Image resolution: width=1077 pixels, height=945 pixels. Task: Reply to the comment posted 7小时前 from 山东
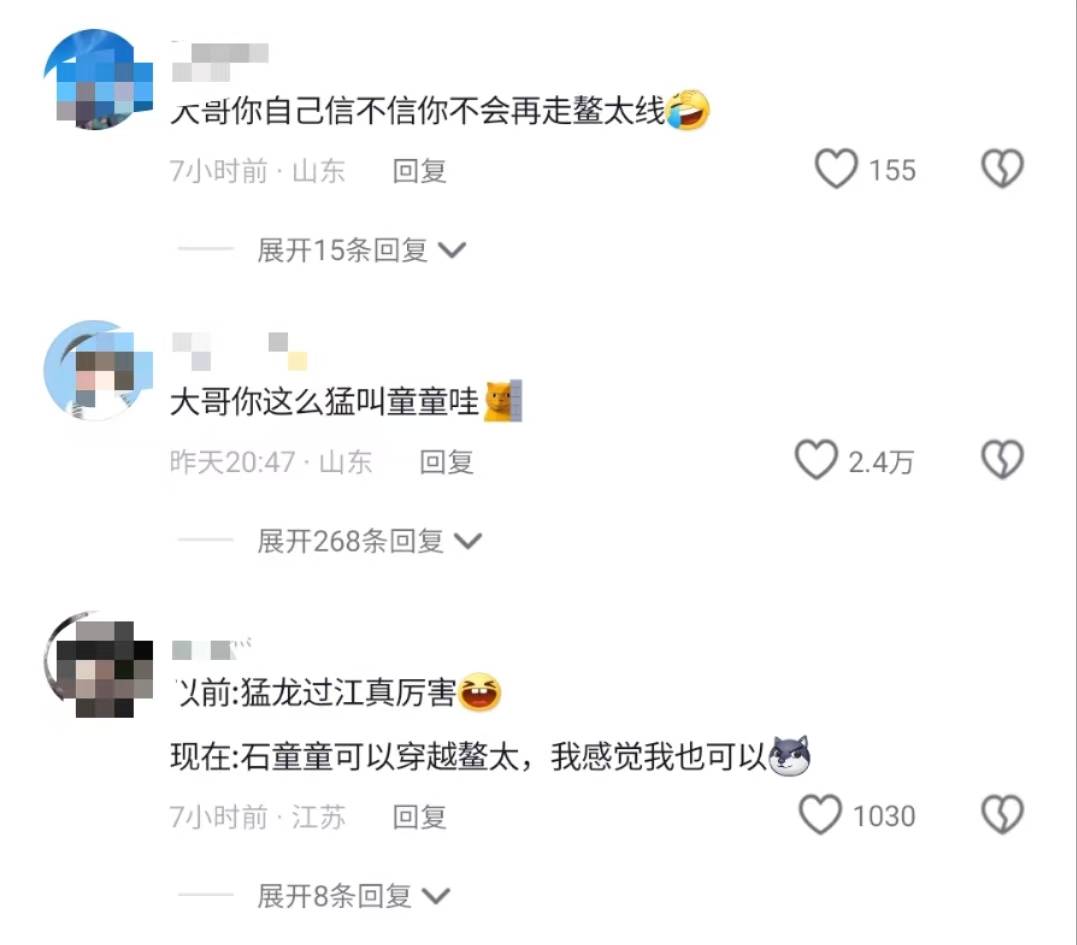(419, 171)
